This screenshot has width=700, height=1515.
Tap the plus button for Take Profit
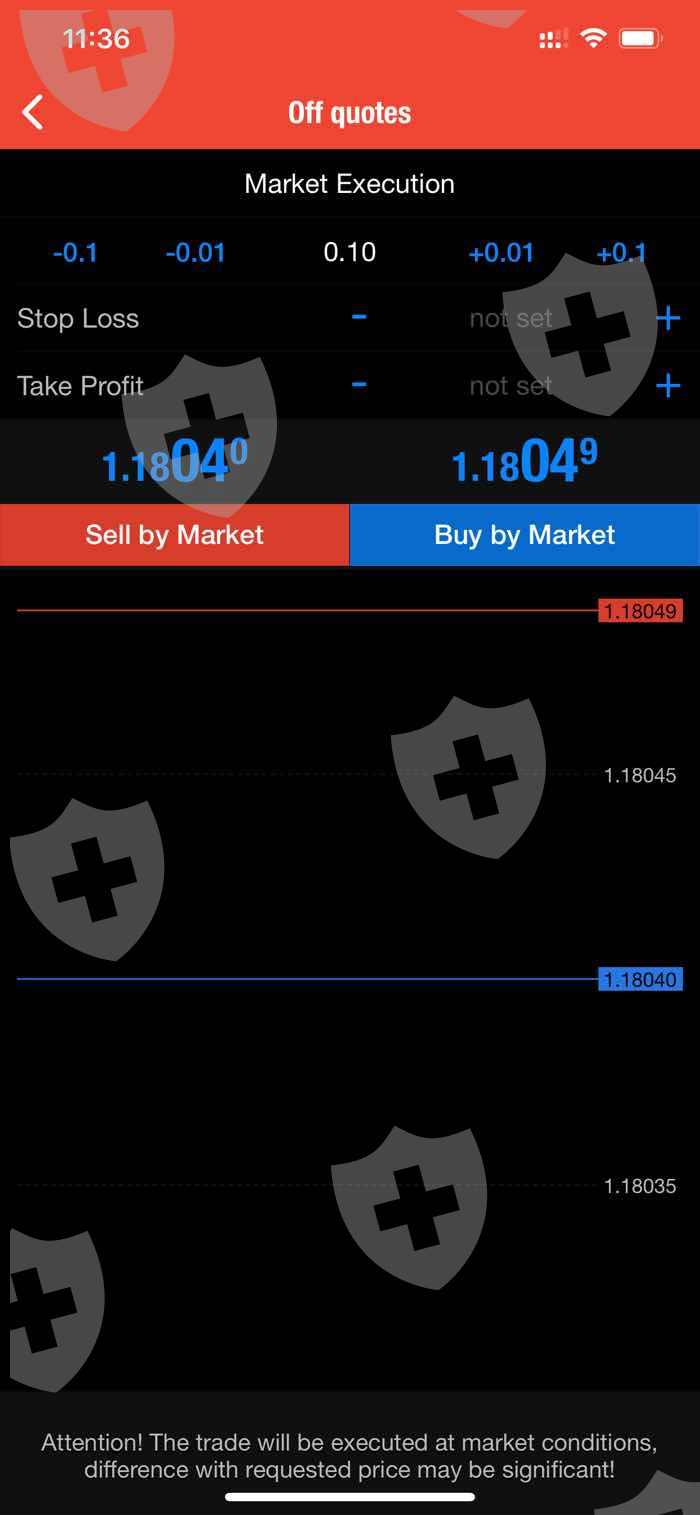tap(667, 386)
